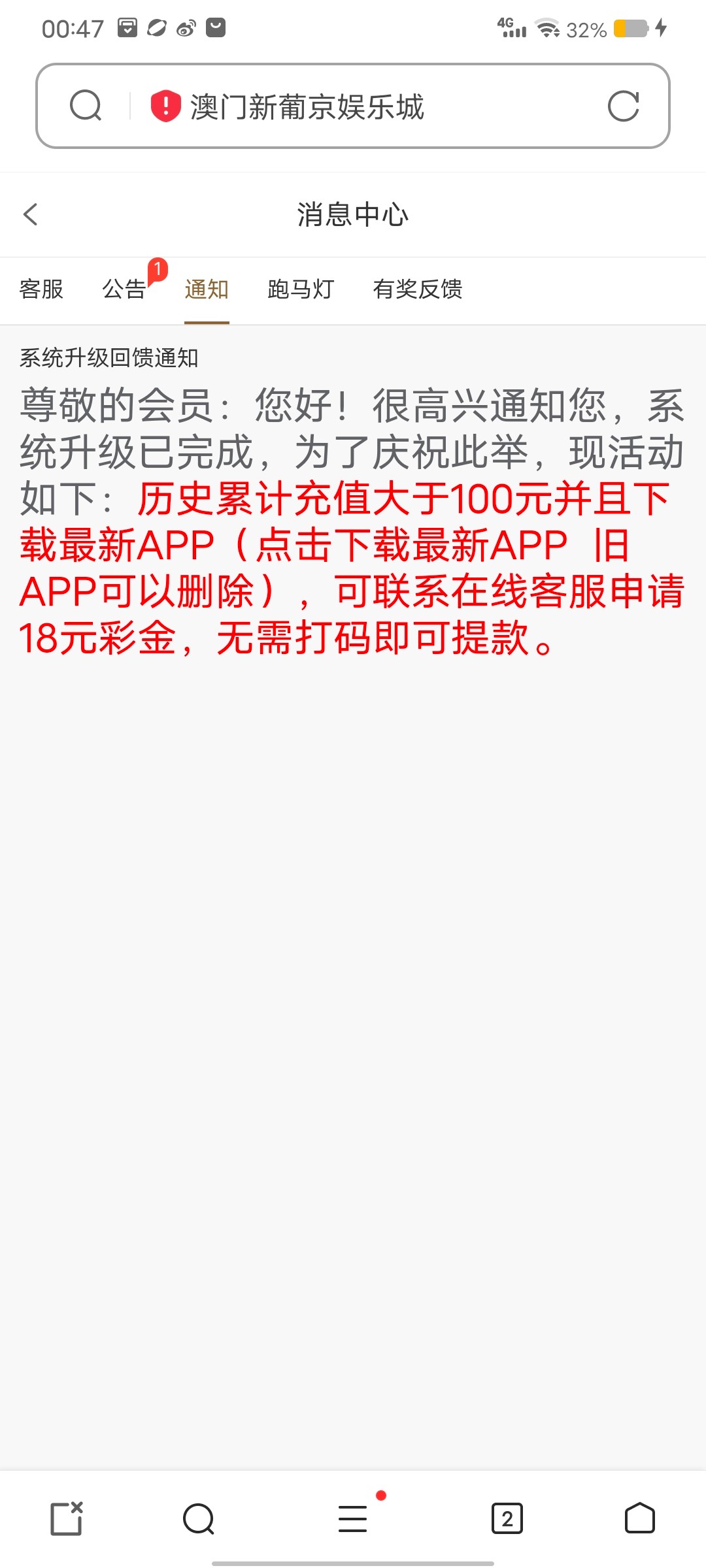Viewport: 706px width, 1568px height.
Task: Switch to the 客服 tab
Action: 41,289
